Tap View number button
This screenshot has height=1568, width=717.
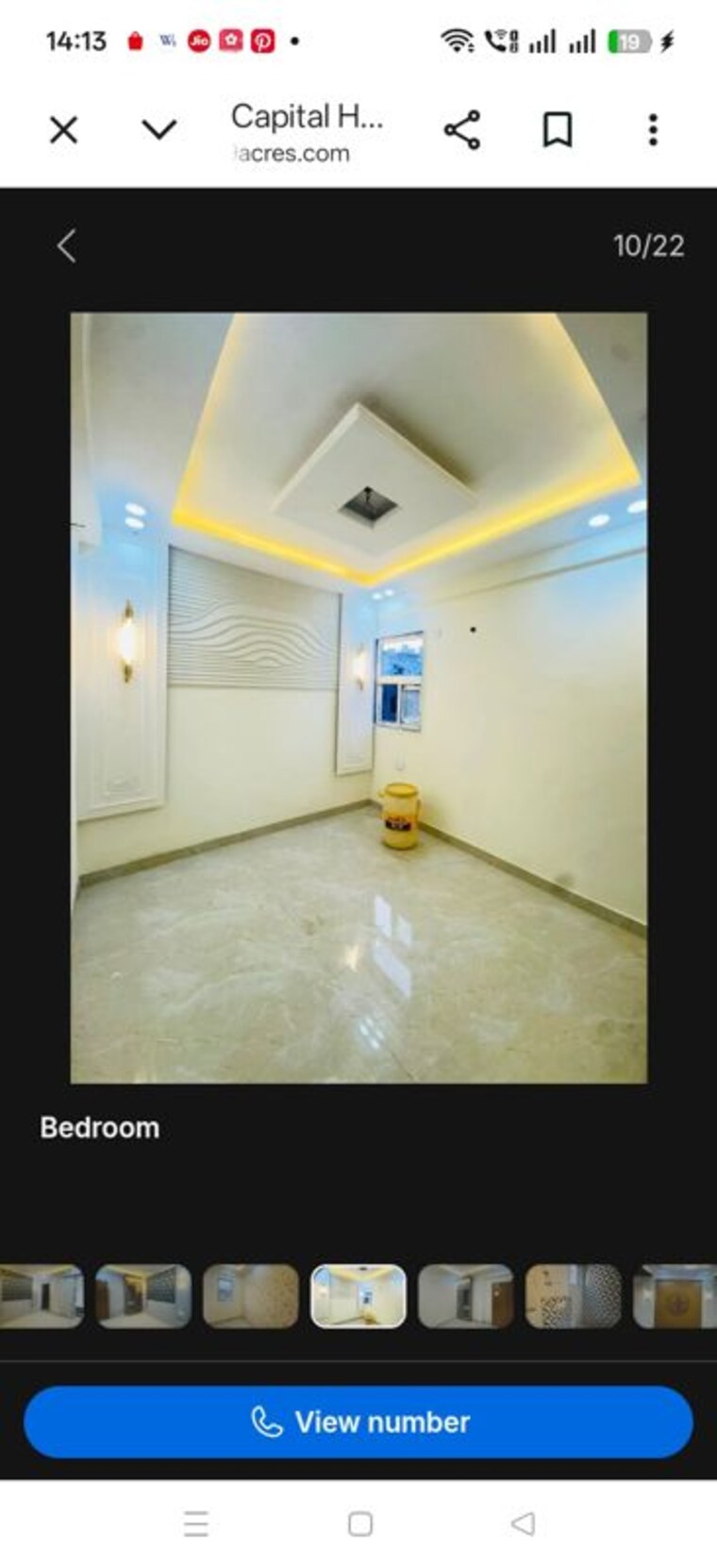358,1422
